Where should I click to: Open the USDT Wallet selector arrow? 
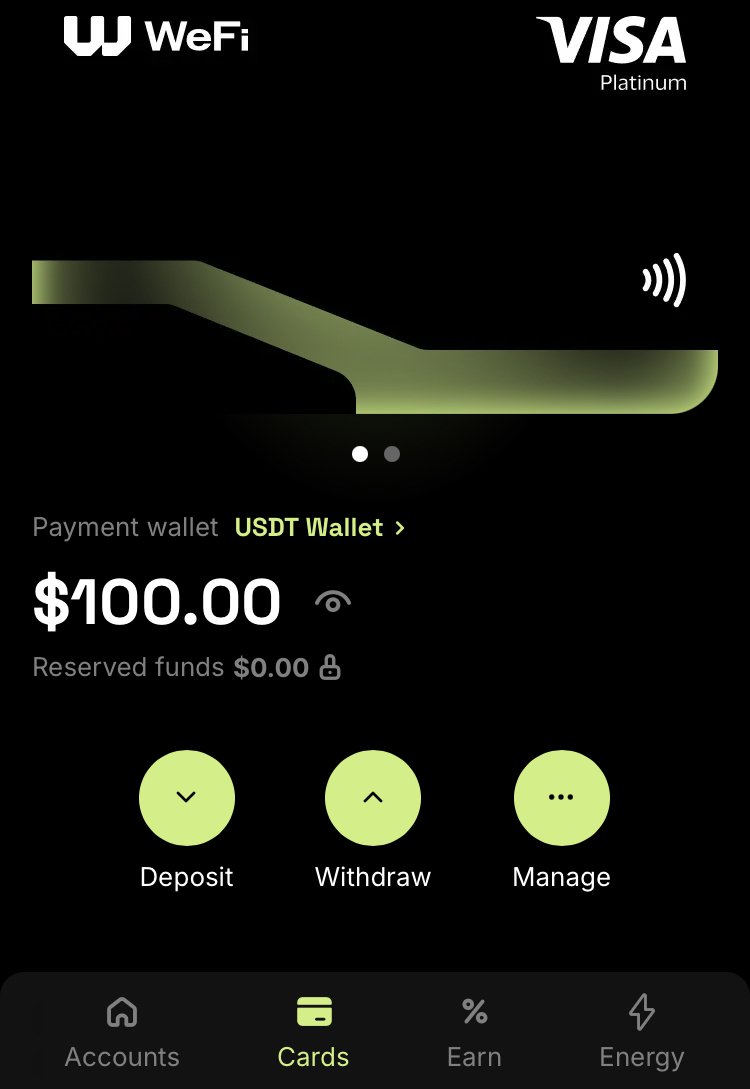(x=399, y=527)
